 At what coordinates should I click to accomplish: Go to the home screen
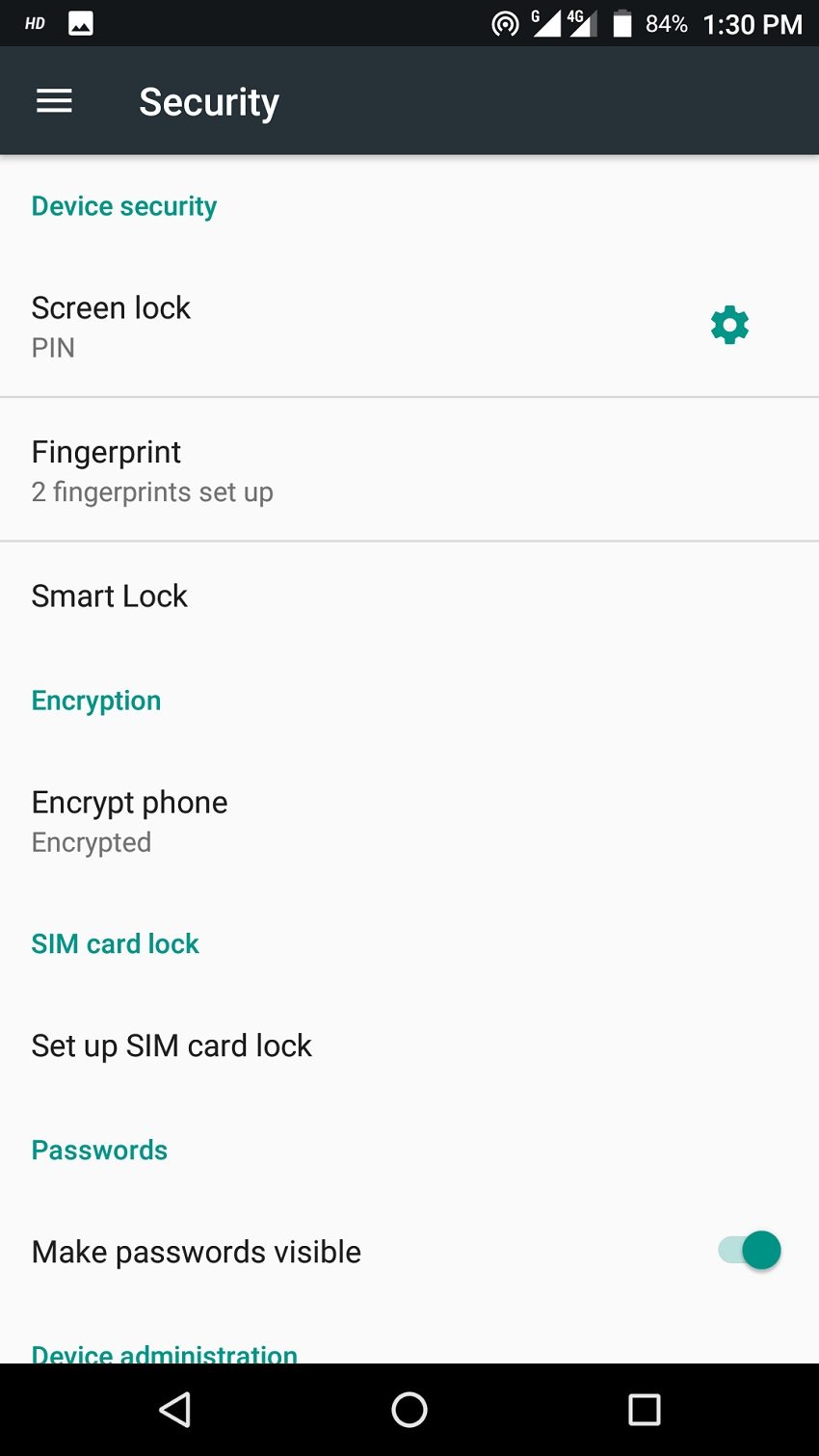point(409,1410)
